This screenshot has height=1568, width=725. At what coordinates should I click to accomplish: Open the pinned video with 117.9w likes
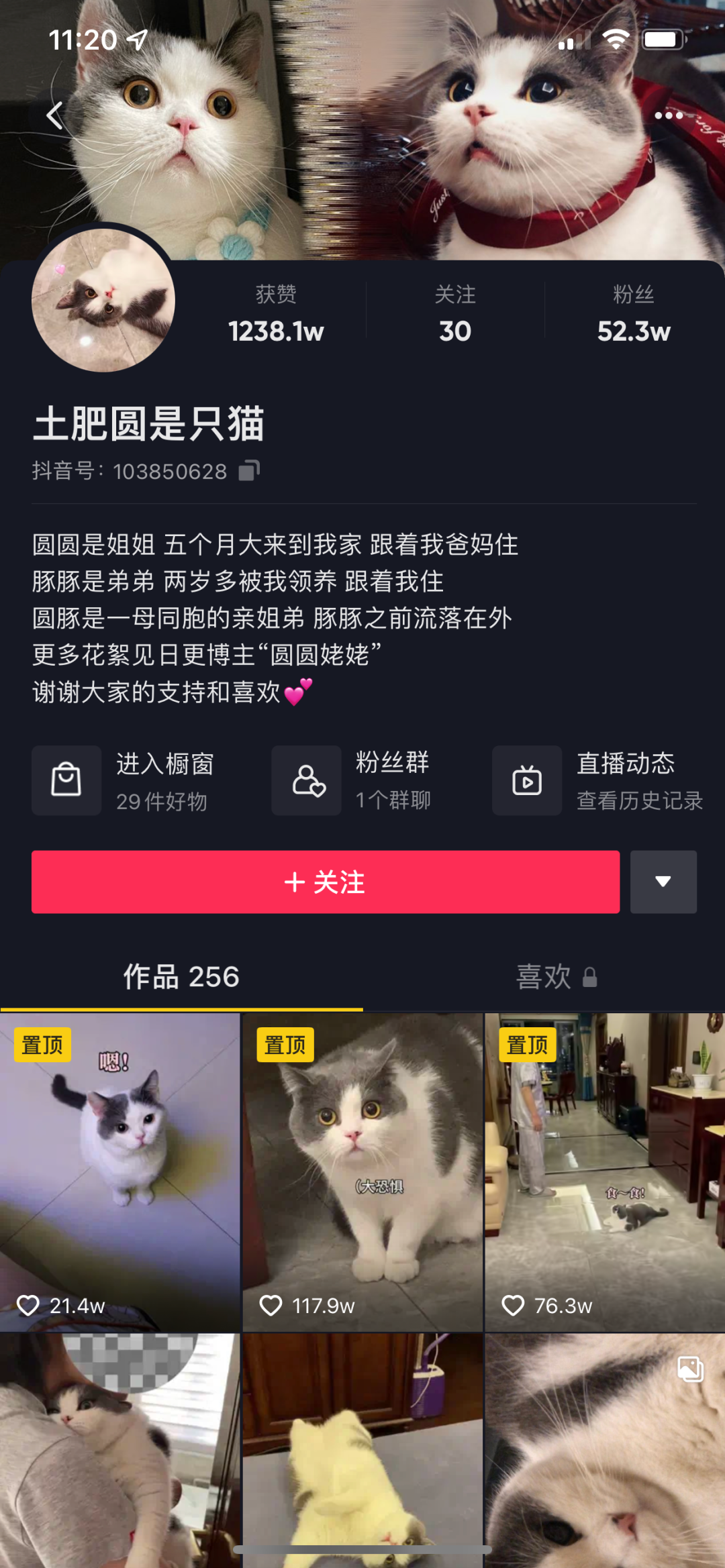pyautogui.click(x=362, y=1171)
